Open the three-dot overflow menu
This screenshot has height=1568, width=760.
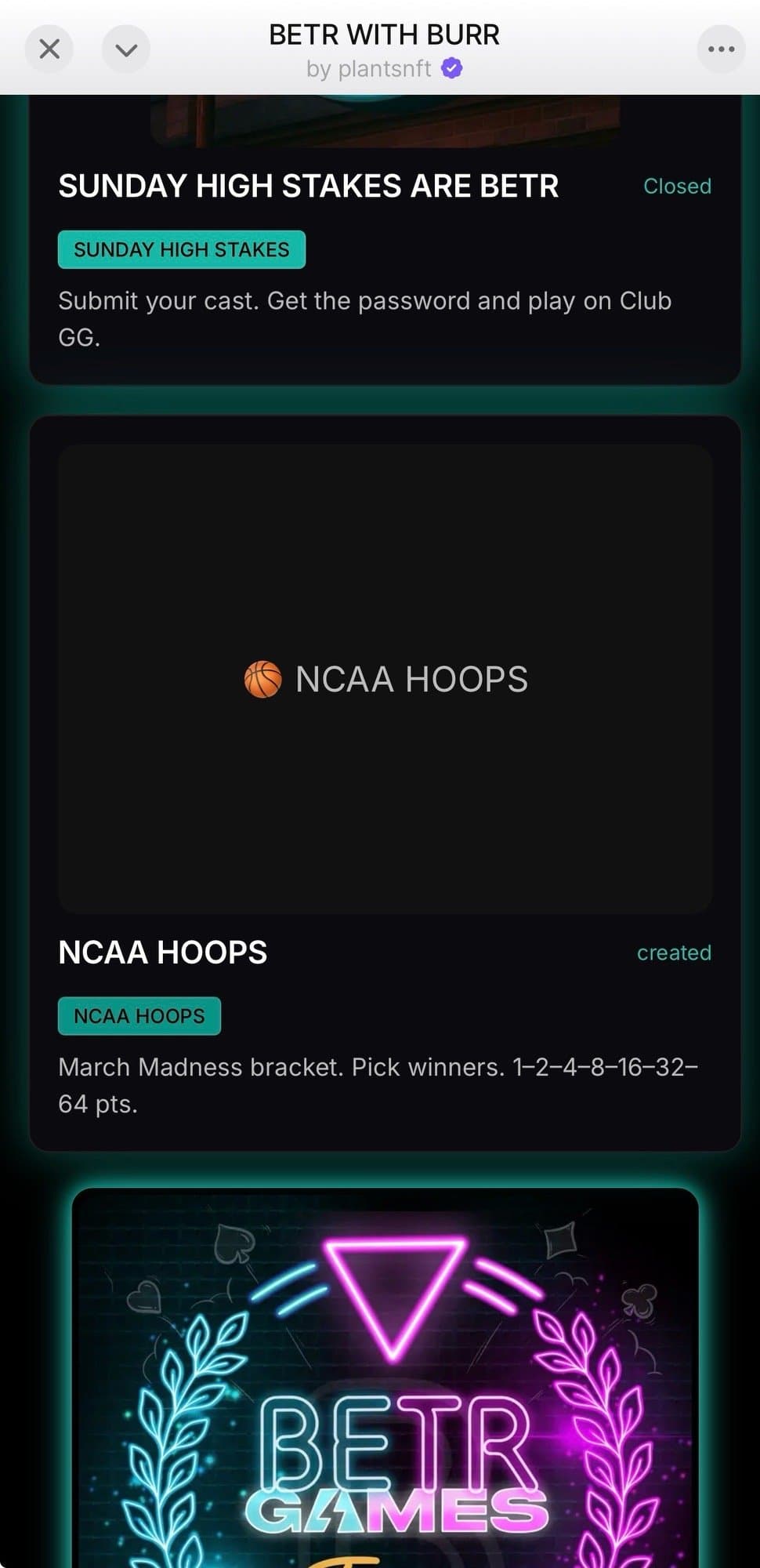[720, 49]
